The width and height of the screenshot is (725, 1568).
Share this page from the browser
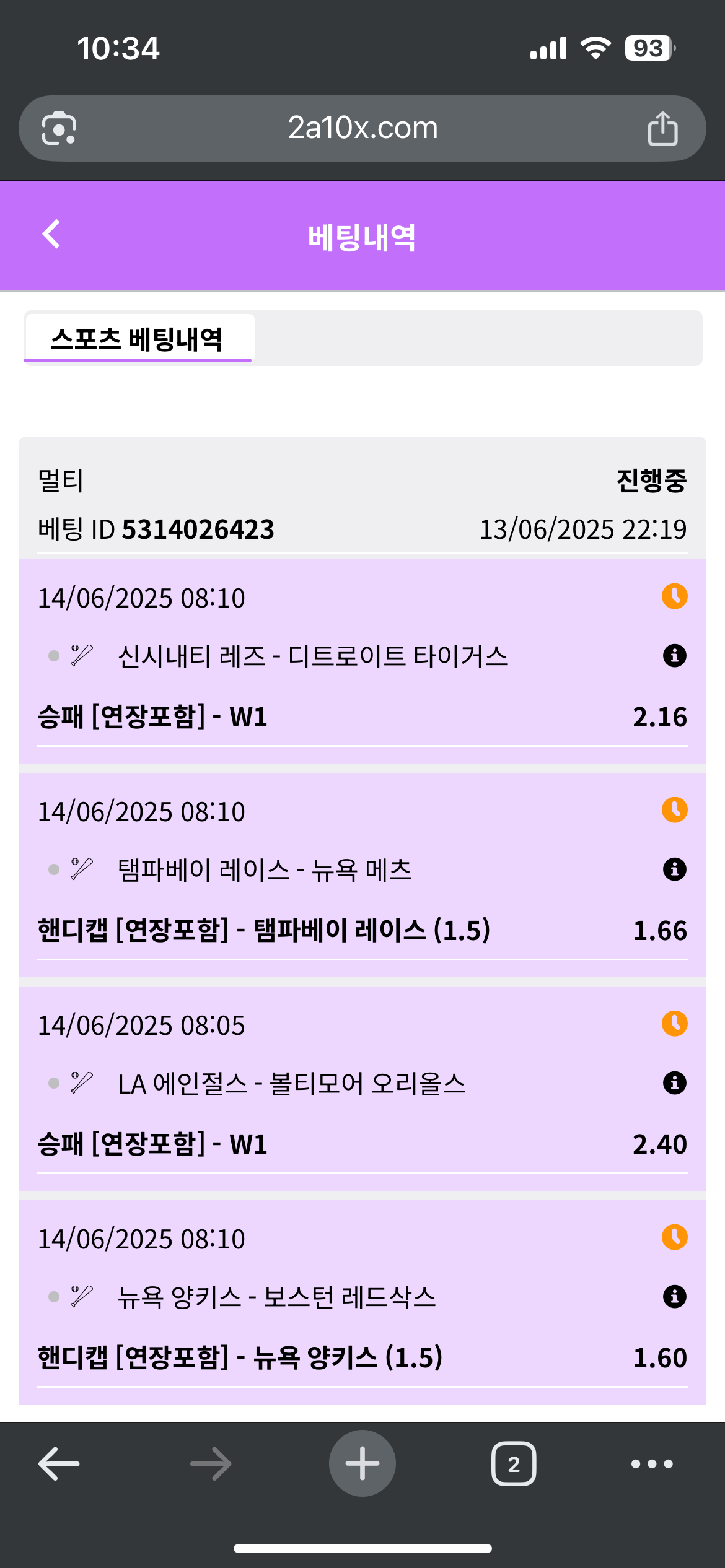click(662, 128)
